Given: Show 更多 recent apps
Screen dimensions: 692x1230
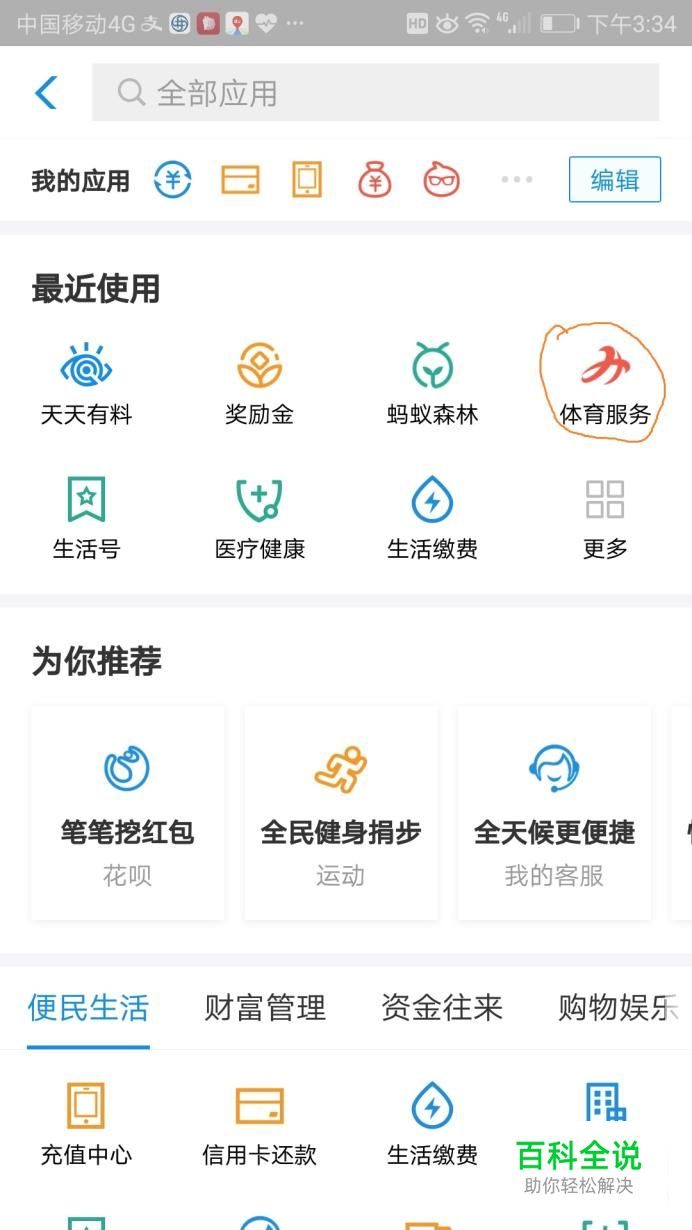Looking at the screenshot, I should point(604,517).
